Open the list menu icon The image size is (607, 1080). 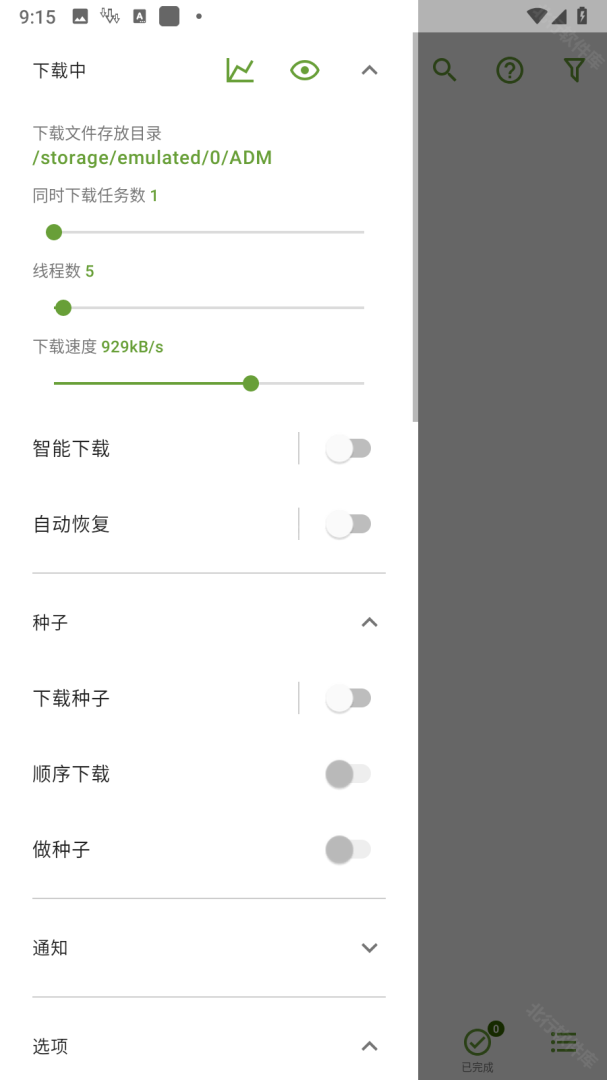564,1043
